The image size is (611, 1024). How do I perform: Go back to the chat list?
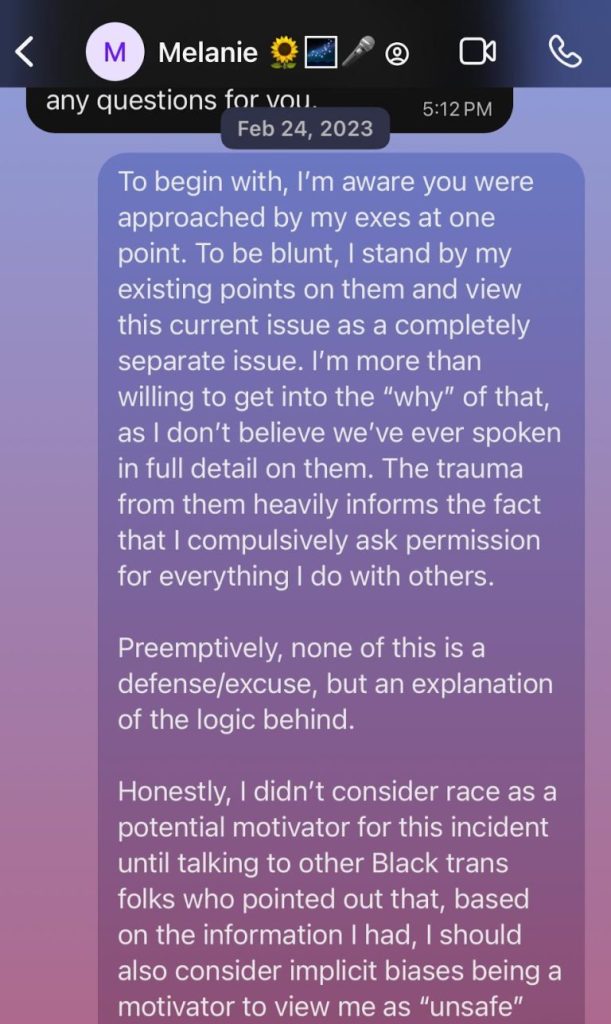coord(25,52)
